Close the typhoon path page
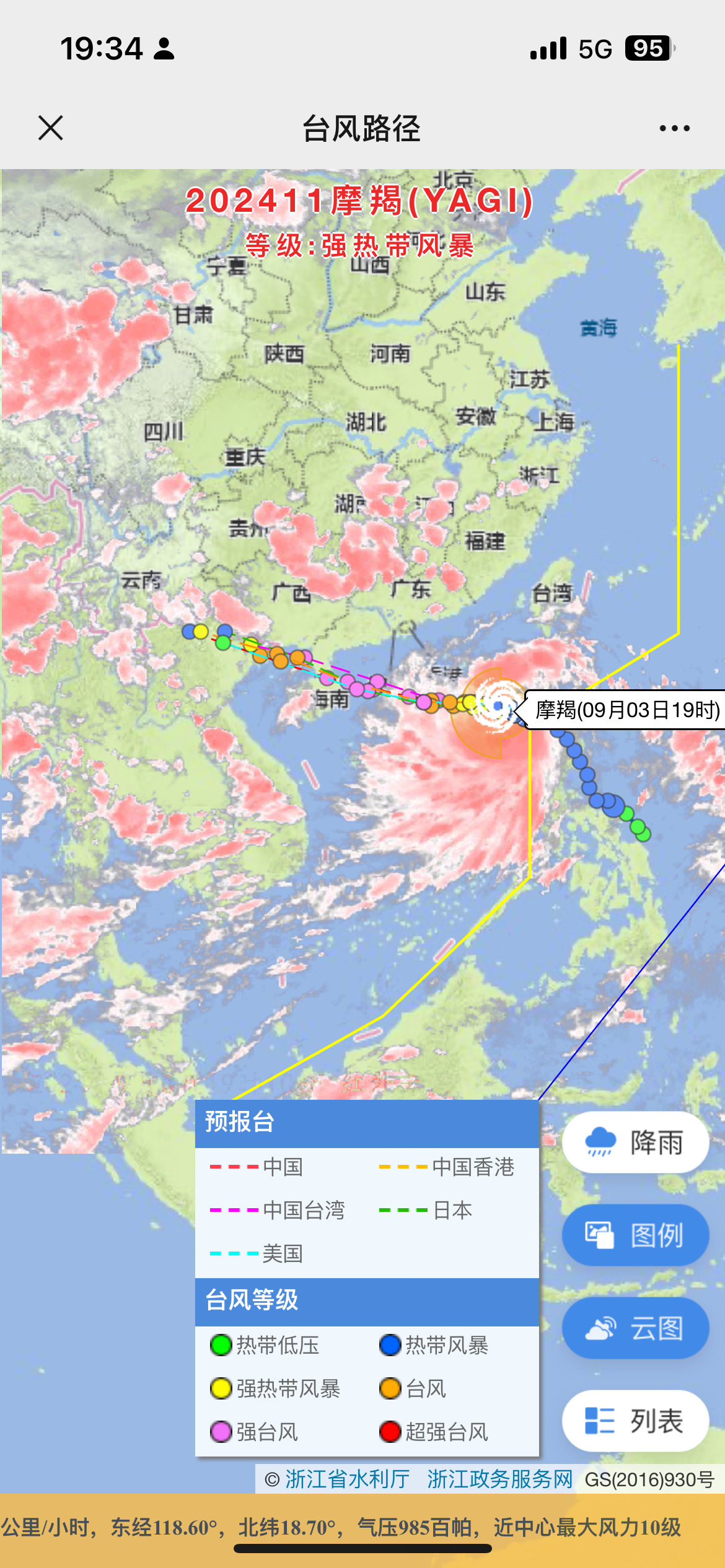725x1568 pixels. point(50,128)
